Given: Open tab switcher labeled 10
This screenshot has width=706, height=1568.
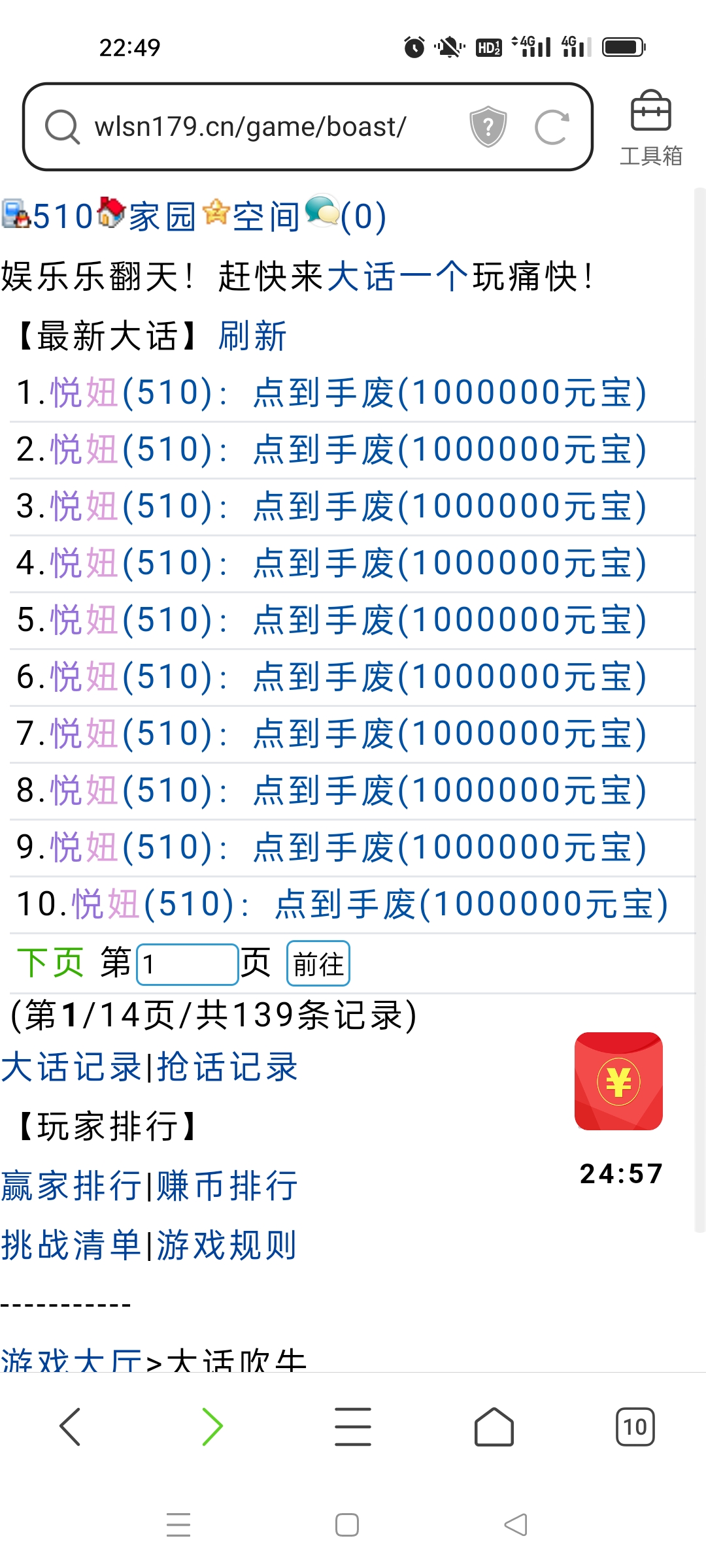Looking at the screenshot, I should coord(635,1426).
